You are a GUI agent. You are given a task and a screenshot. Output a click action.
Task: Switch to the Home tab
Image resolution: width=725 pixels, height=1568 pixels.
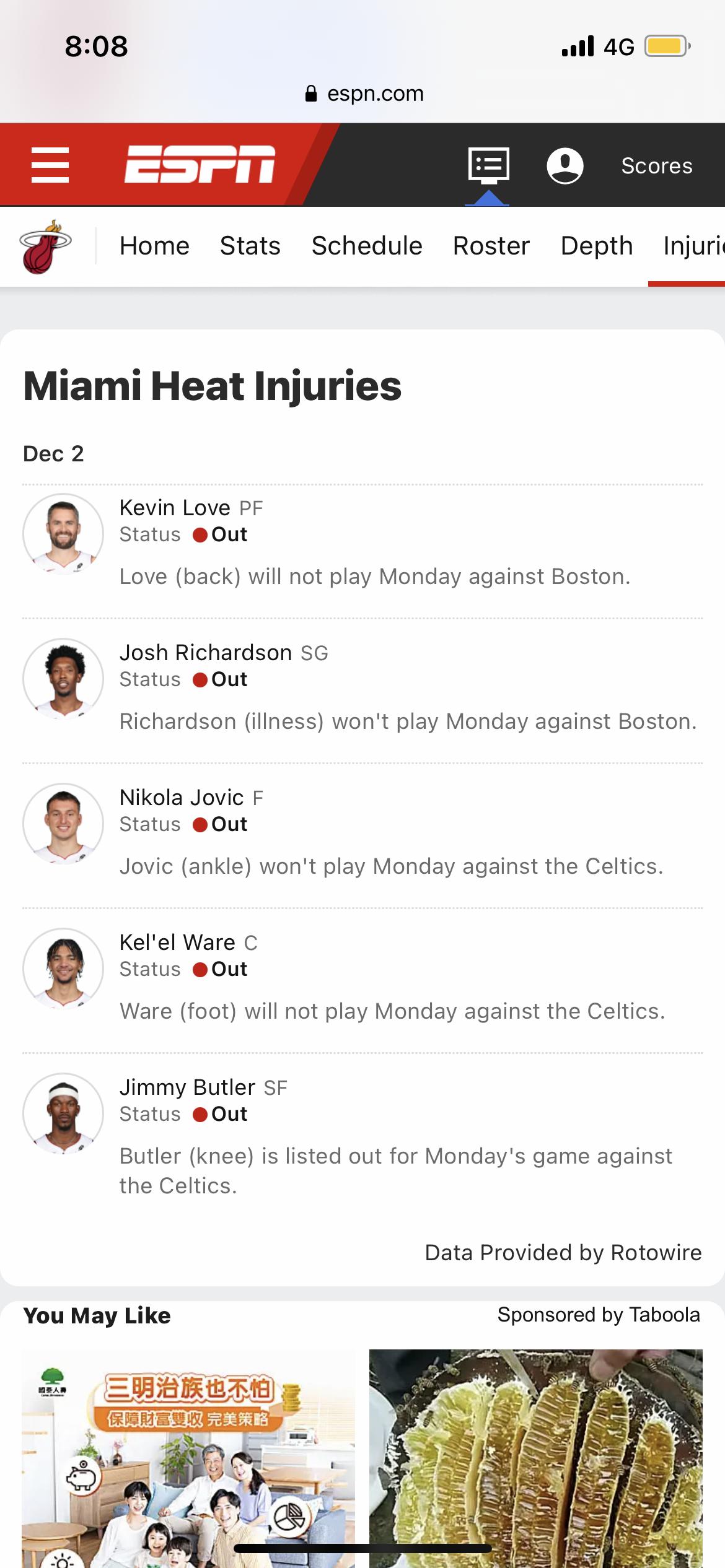154,246
